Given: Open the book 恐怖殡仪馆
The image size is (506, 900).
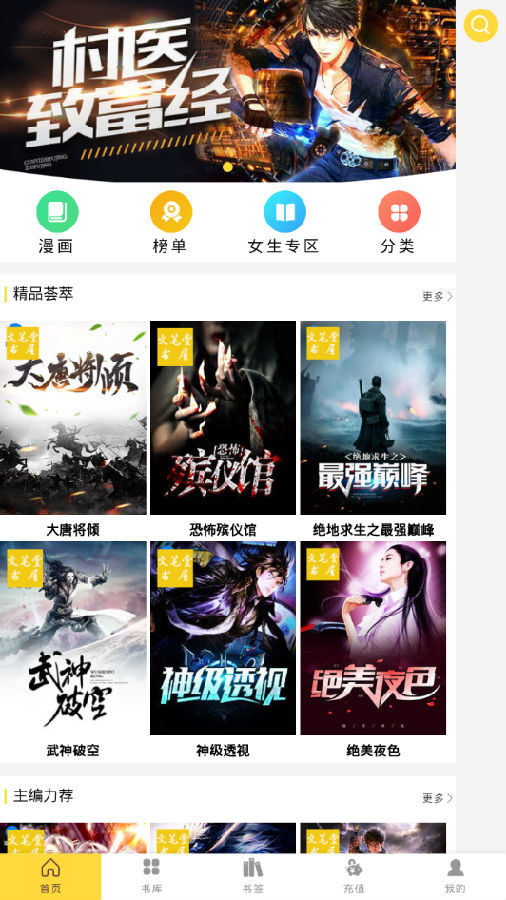Looking at the screenshot, I should click(x=223, y=429).
